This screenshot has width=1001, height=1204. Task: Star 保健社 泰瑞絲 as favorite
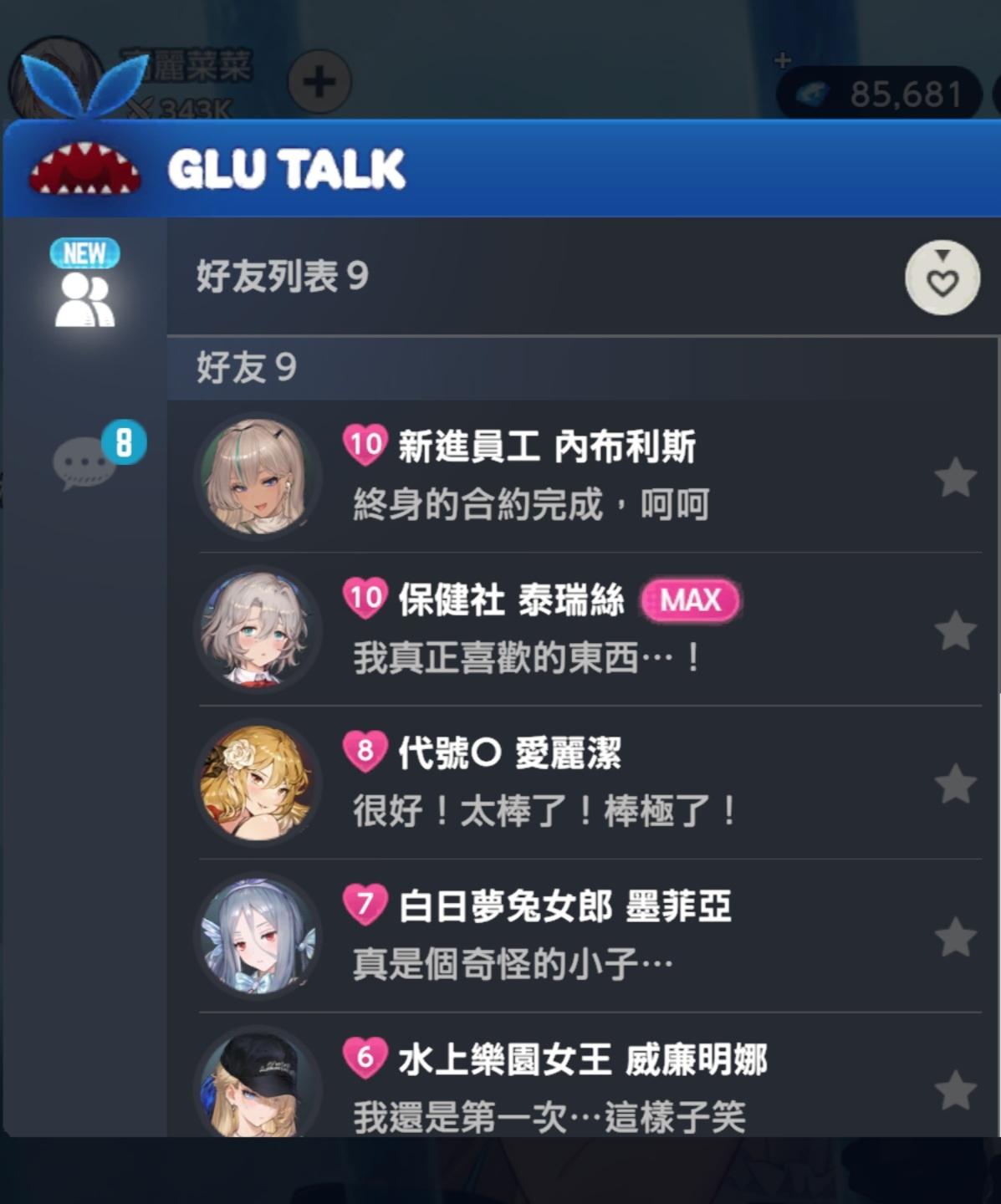(955, 630)
